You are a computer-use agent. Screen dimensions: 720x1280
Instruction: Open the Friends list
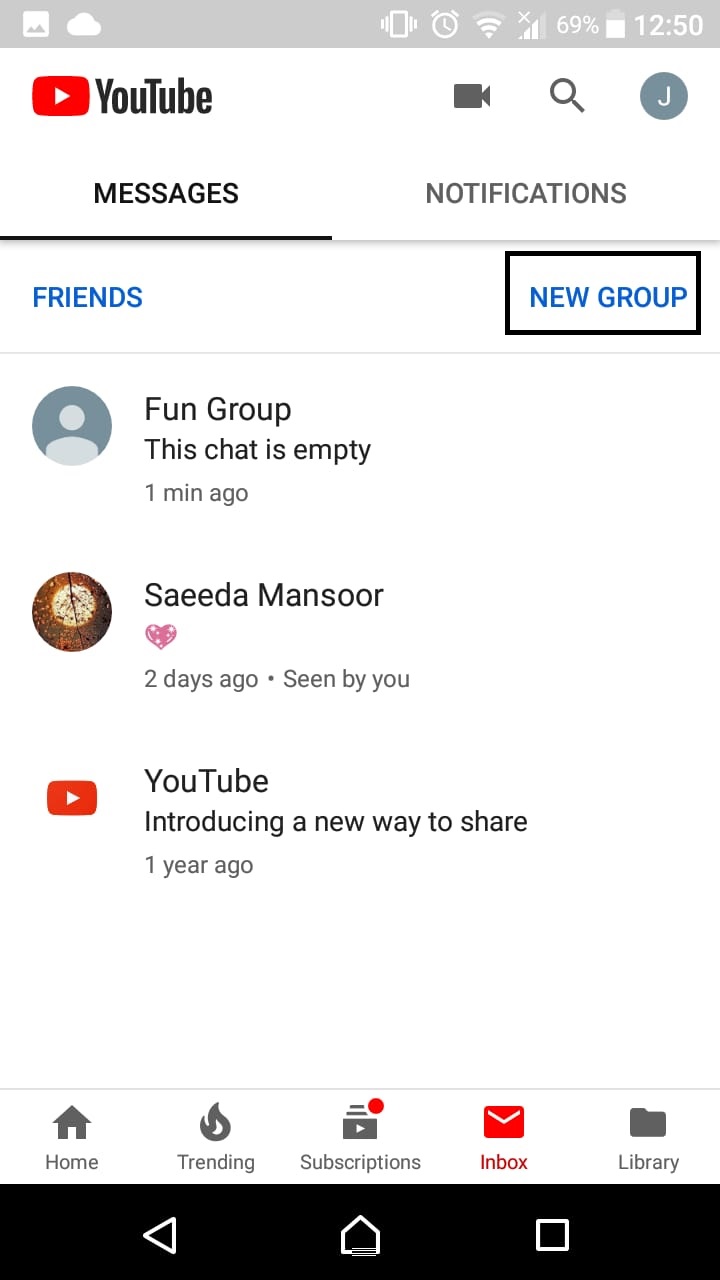click(88, 297)
